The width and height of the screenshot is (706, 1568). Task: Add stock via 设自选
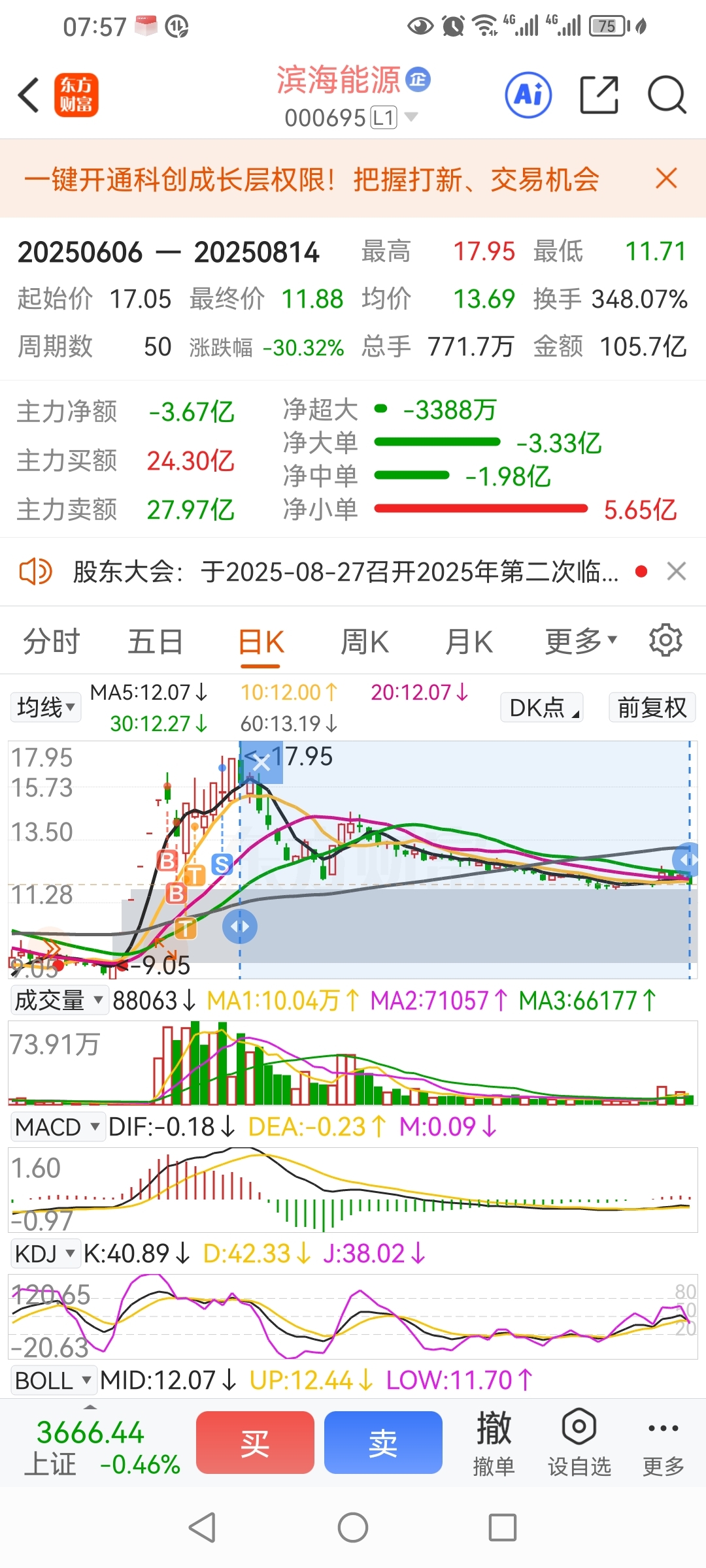tap(579, 1443)
